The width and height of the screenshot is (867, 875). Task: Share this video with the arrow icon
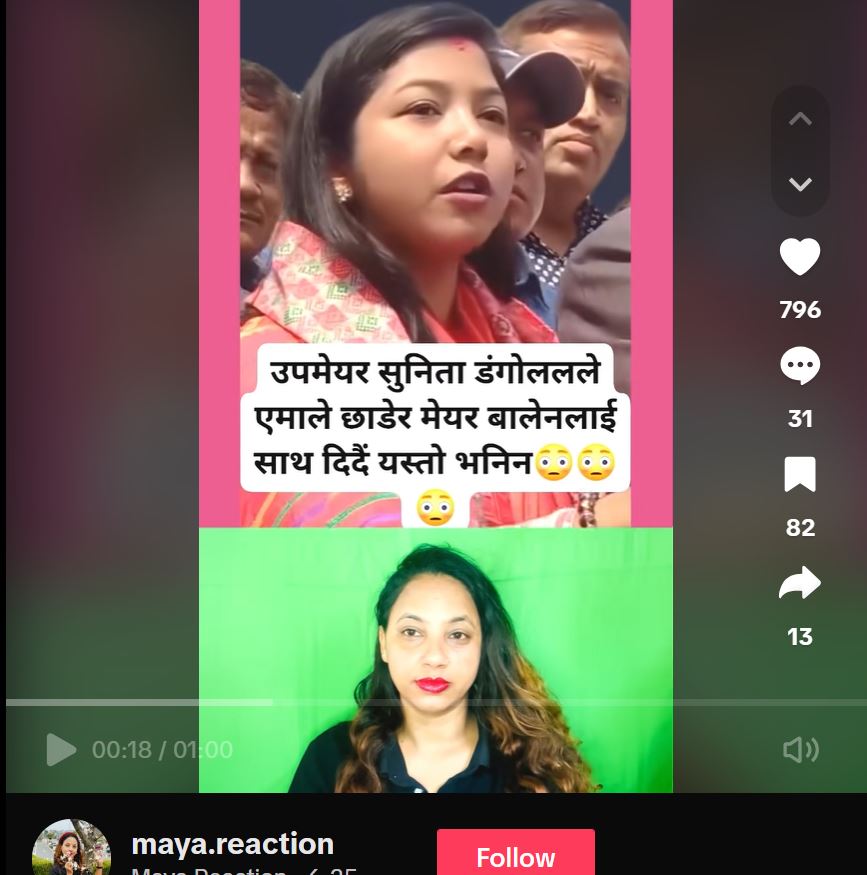[x=800, y=584]
